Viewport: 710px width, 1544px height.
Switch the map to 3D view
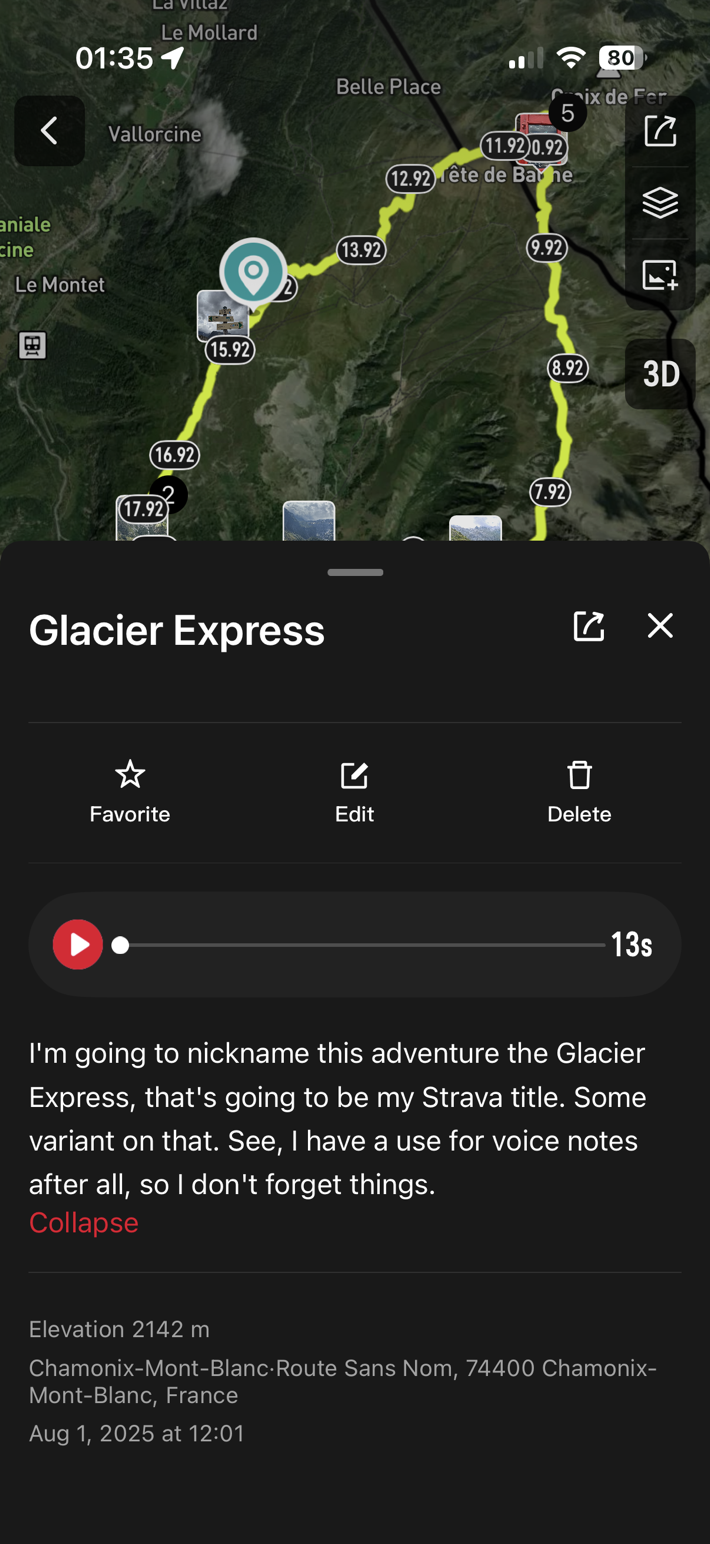click(x=660, y=374)
